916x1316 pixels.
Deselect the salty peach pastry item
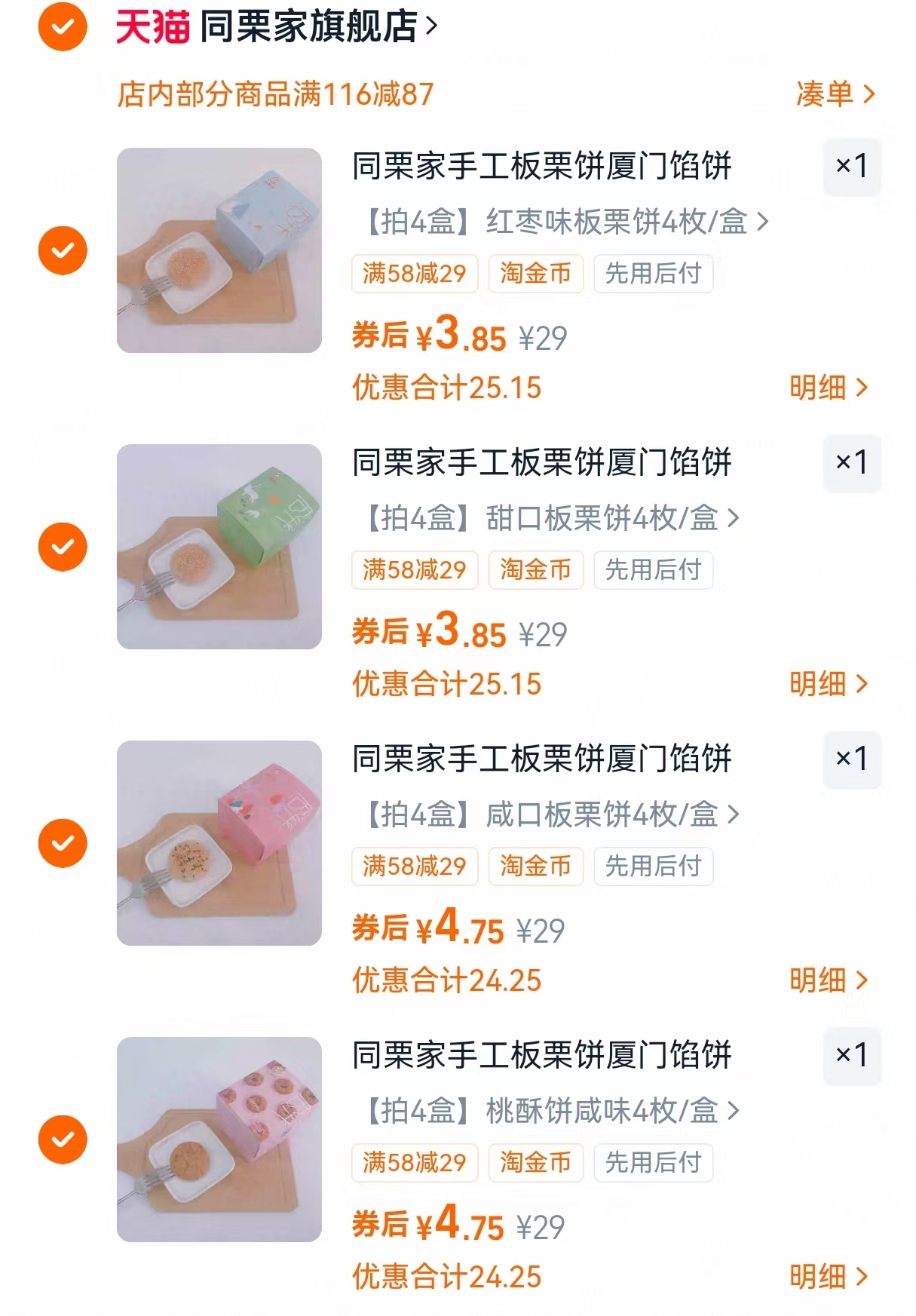63,1137
